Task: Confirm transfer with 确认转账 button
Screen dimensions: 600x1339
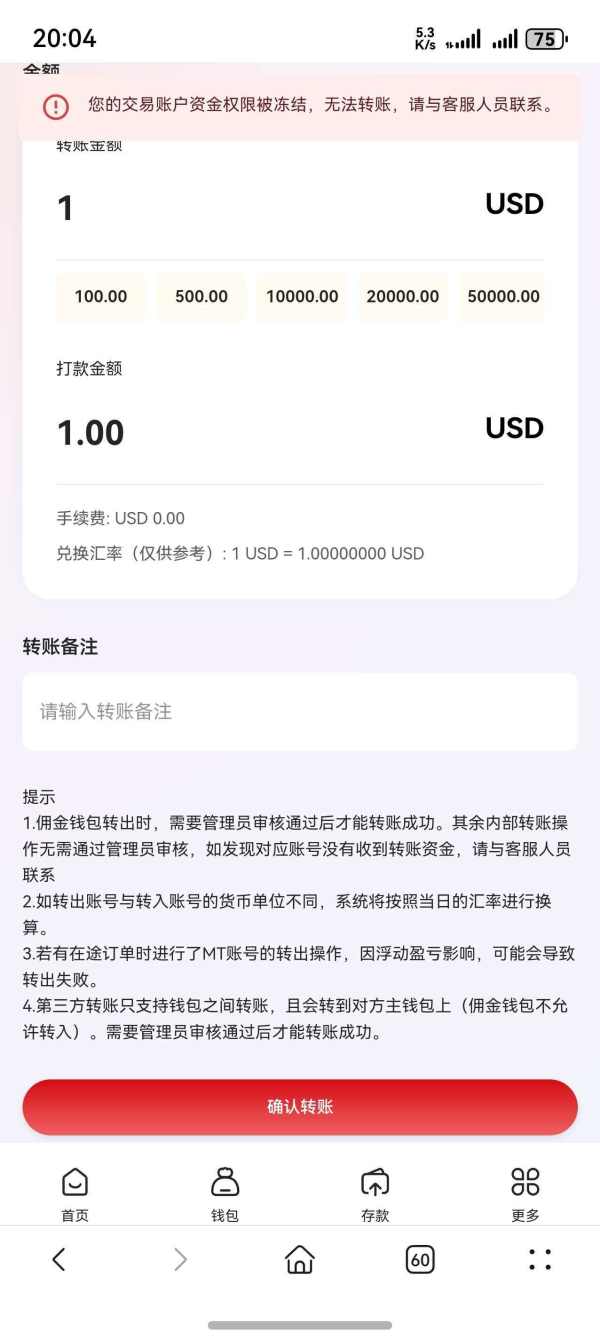Action: coord(300,1107)
